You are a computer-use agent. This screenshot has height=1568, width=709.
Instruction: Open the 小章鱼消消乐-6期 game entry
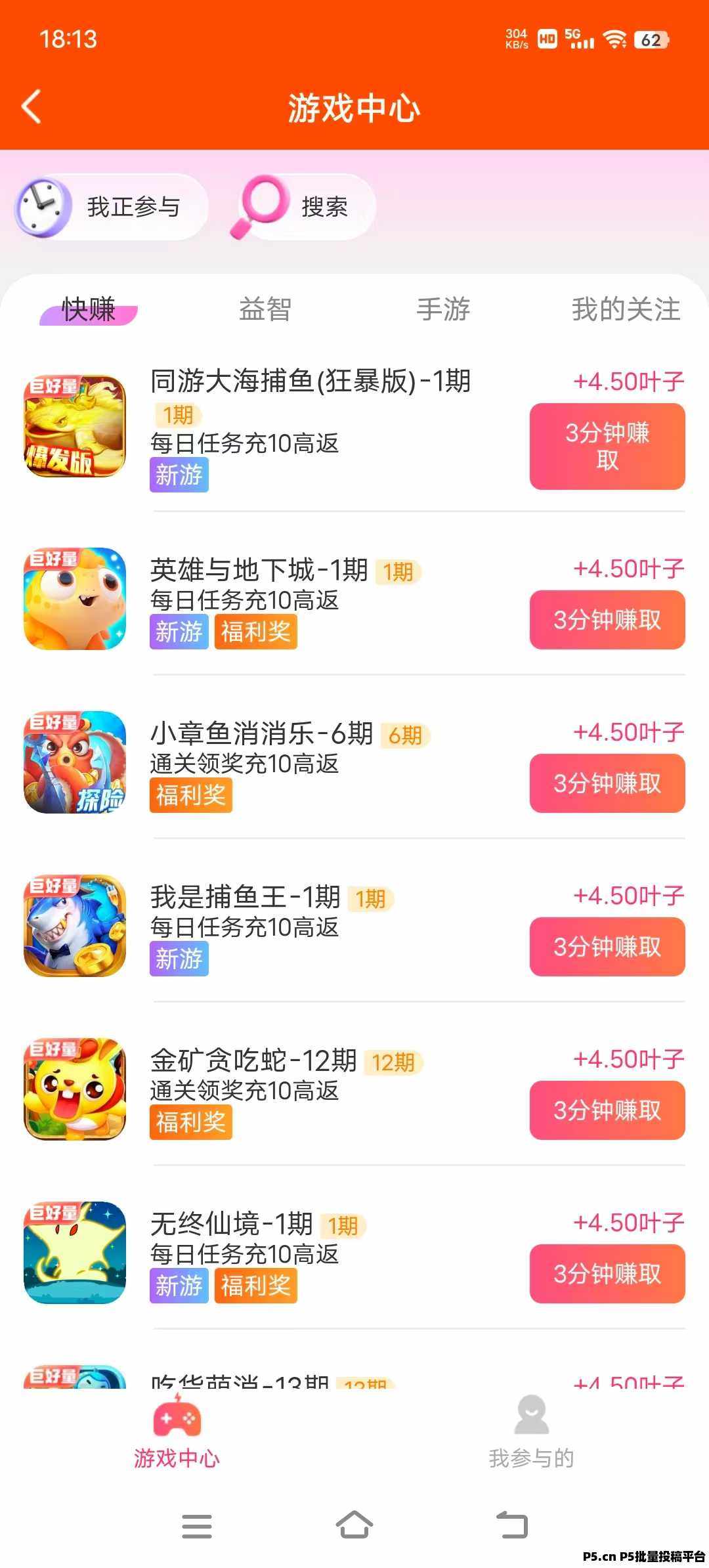pos(261,733)
